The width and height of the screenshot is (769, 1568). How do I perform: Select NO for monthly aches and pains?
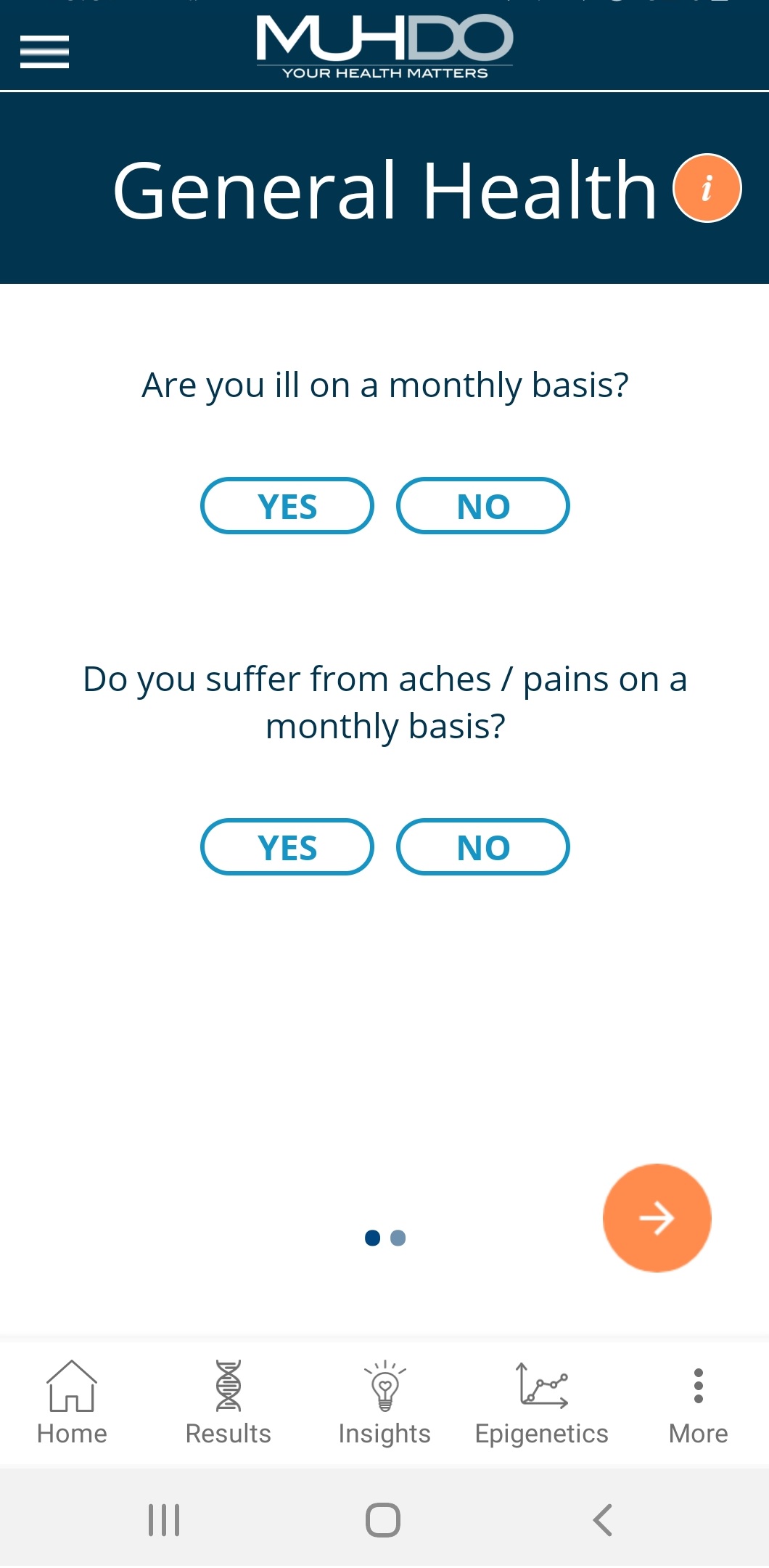pos(483,847)
